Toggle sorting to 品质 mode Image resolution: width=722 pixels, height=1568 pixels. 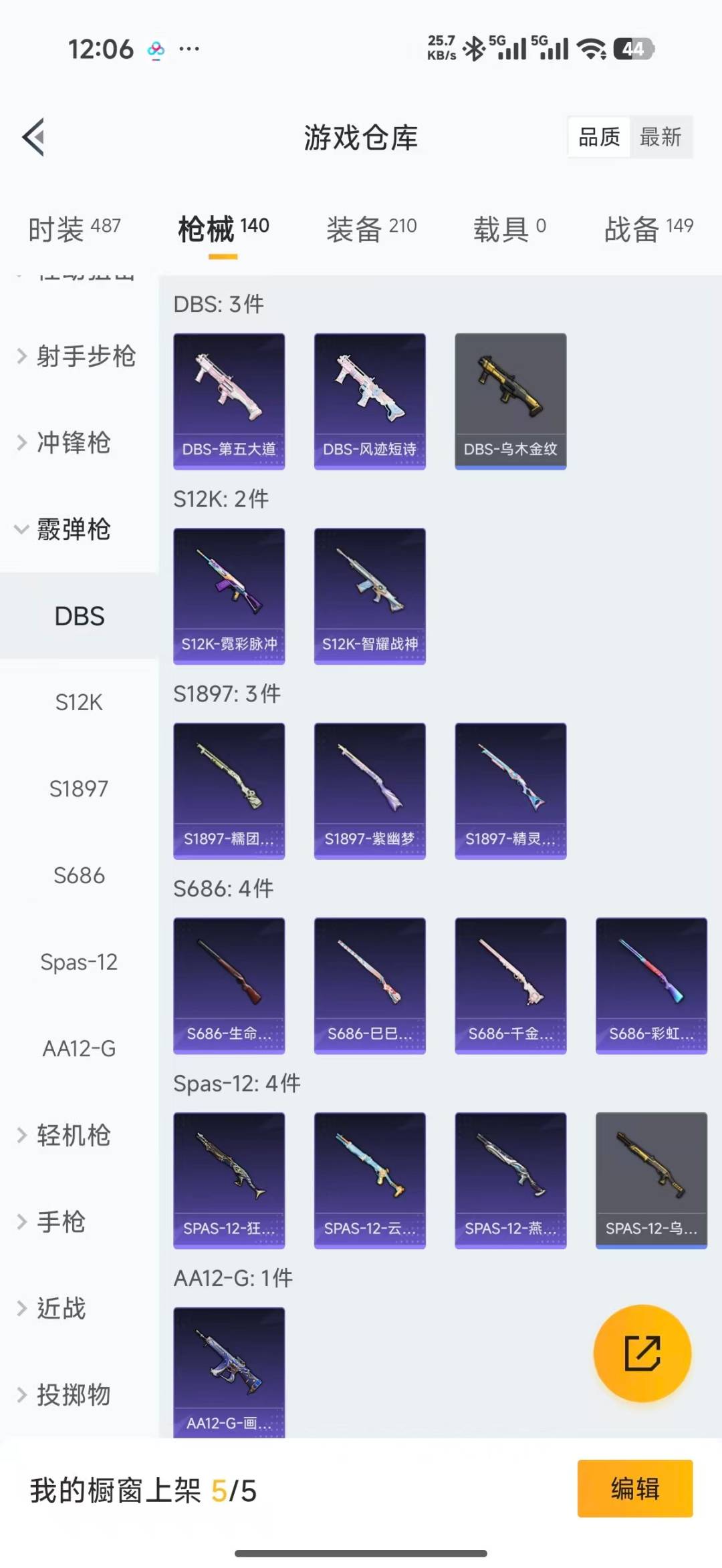(597, 137)
